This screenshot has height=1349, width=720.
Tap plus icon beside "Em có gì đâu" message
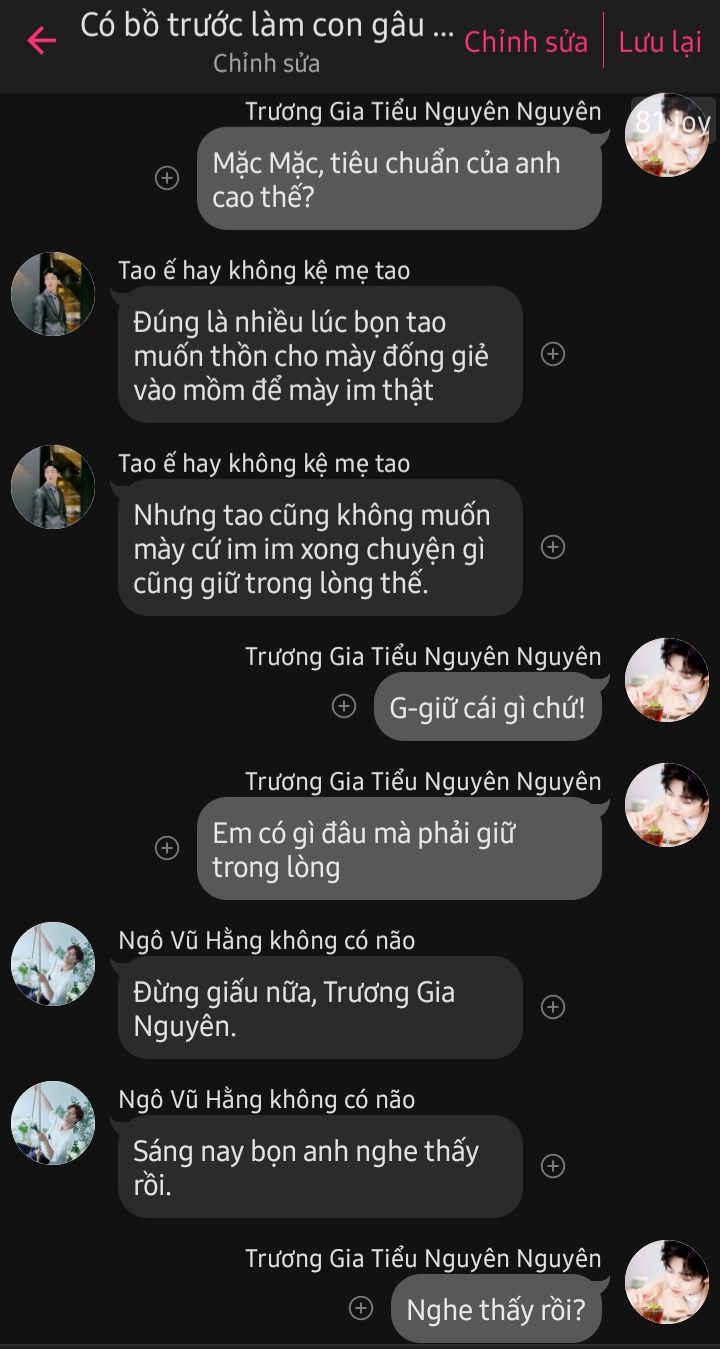[x=167, y=848]
